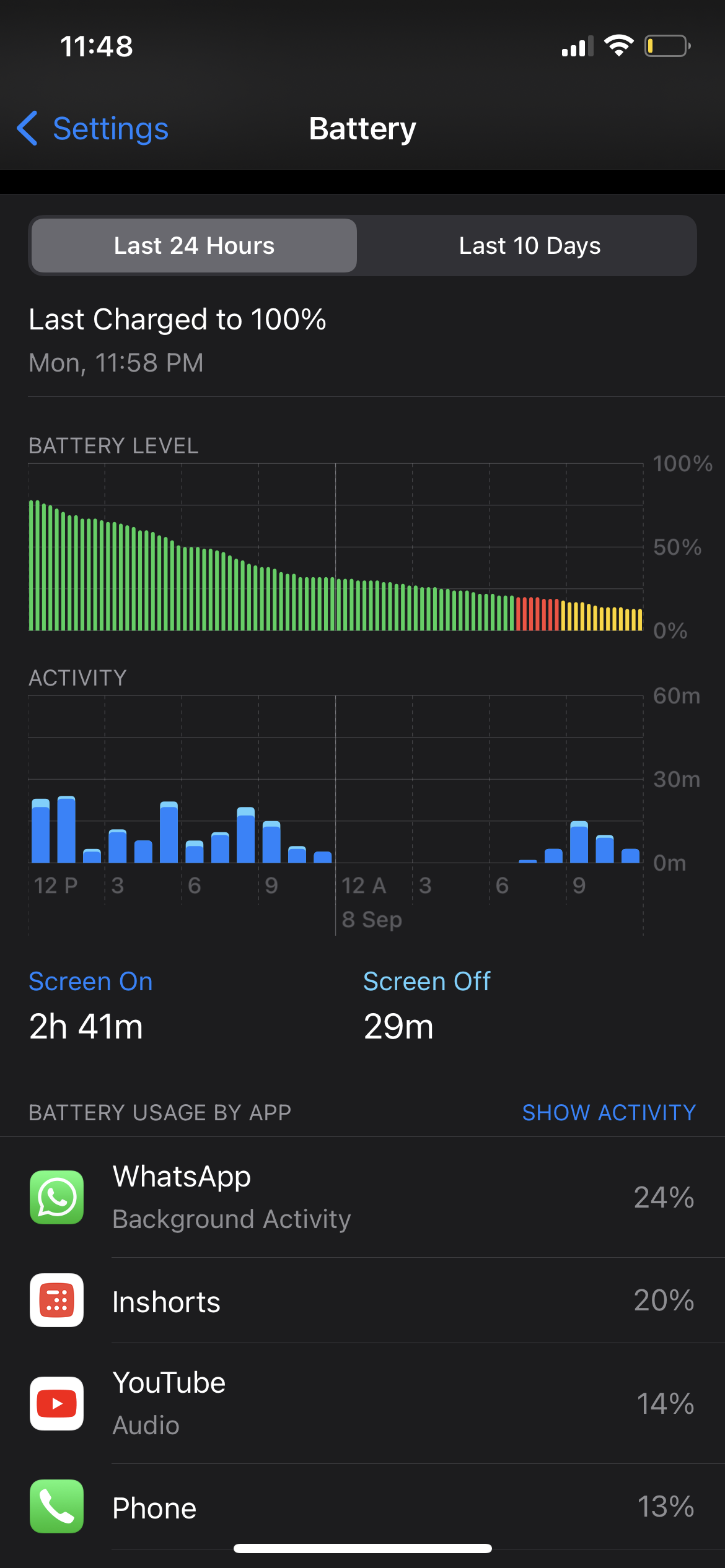Image resolution: width=725 pixels, height=1568 pixels.
Task: Switch to Last 10 Days view
Action: click(529, 246)
